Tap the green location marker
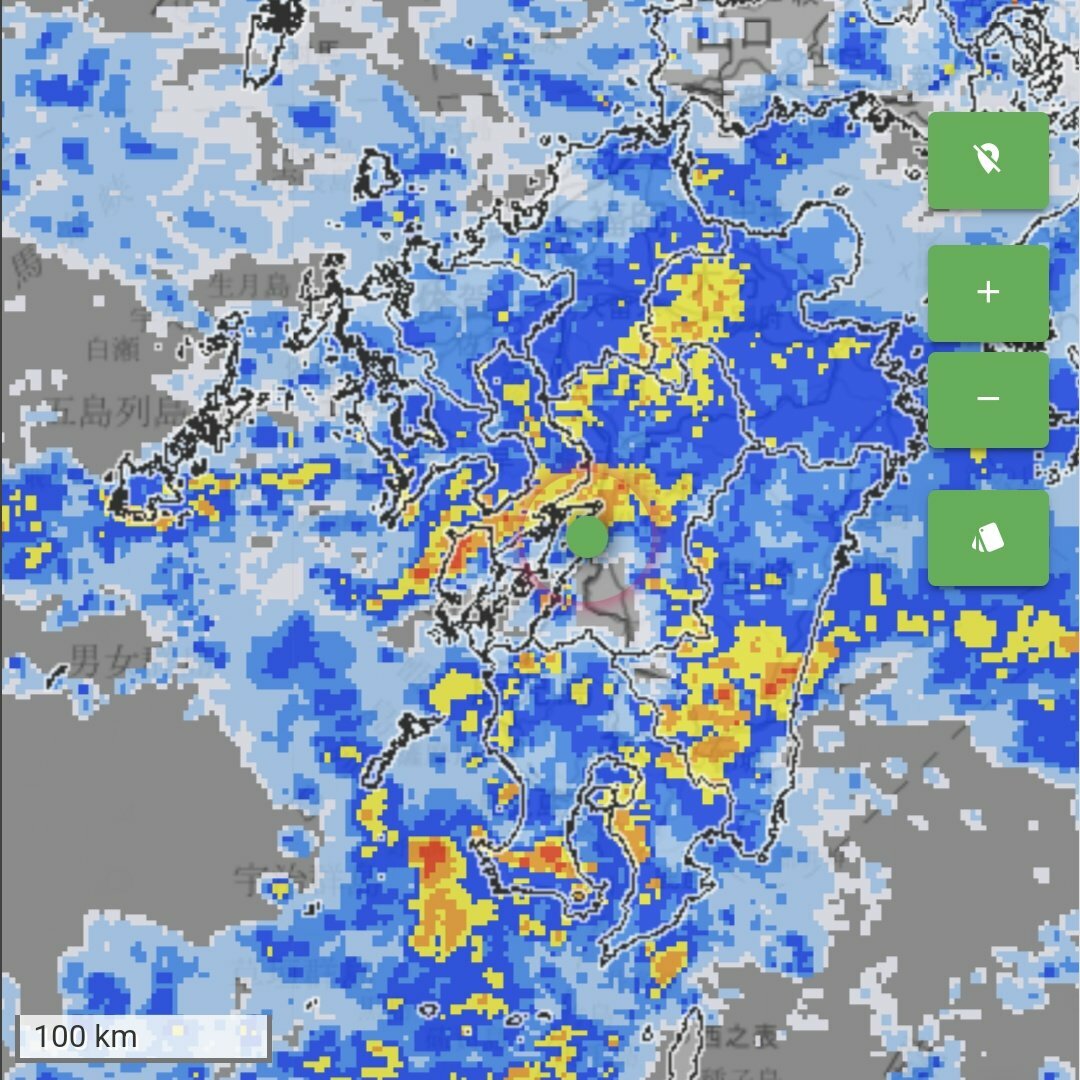Screen dimensions: 1080x1080 point(587,537)
